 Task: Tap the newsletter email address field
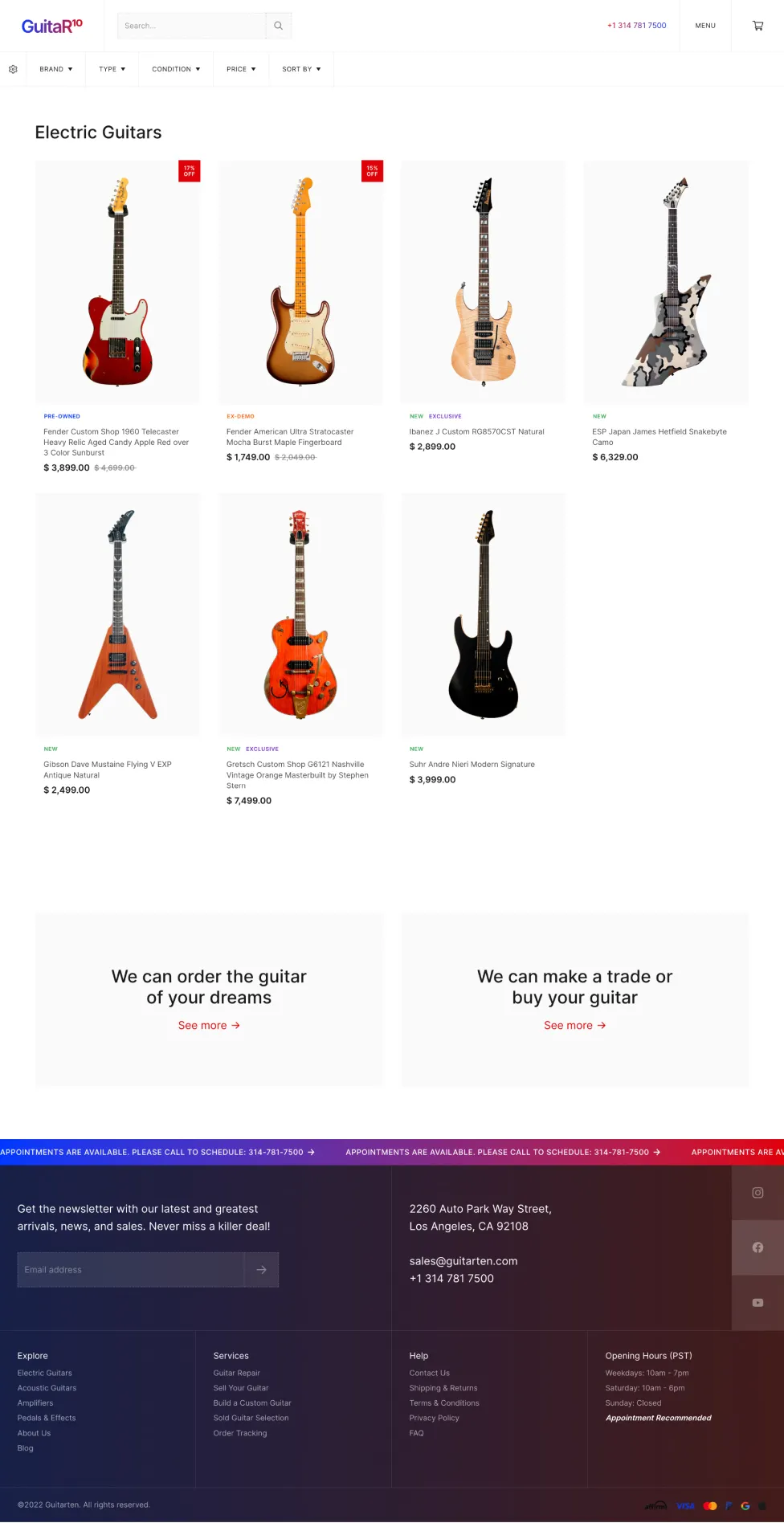pyautogui.click(x=130, y=1270)
